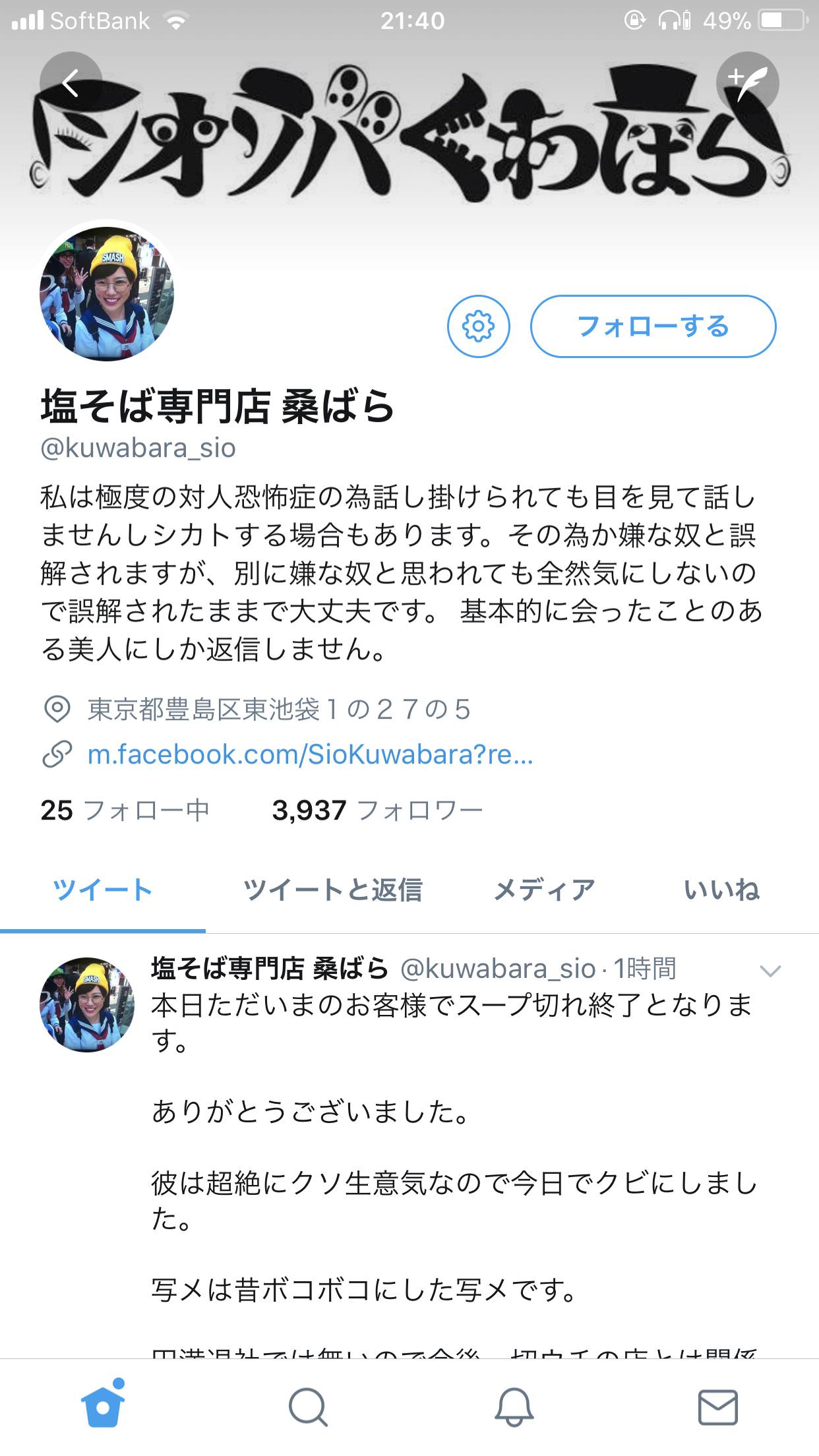
Task: Select the ツイート tab
Action: pyautogui.click(x=103, y=890)
